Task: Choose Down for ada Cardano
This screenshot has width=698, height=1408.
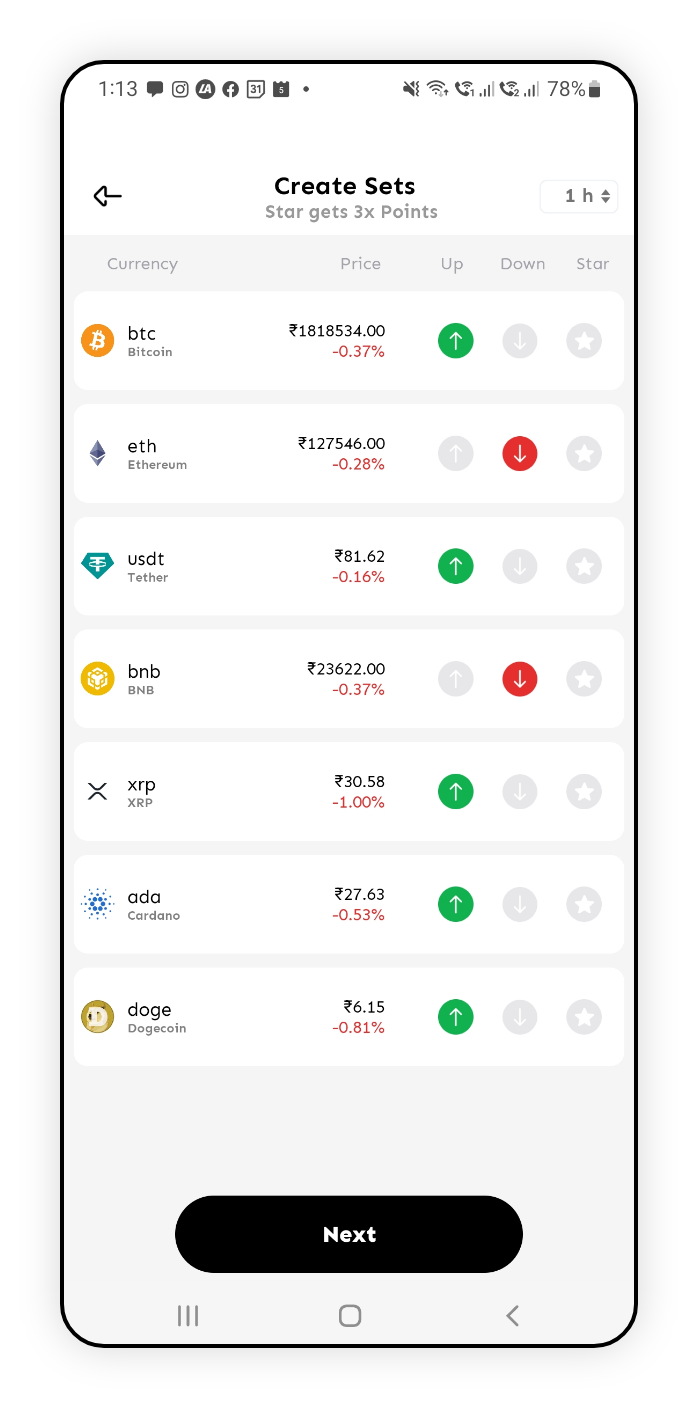Action: coord(519,905)
